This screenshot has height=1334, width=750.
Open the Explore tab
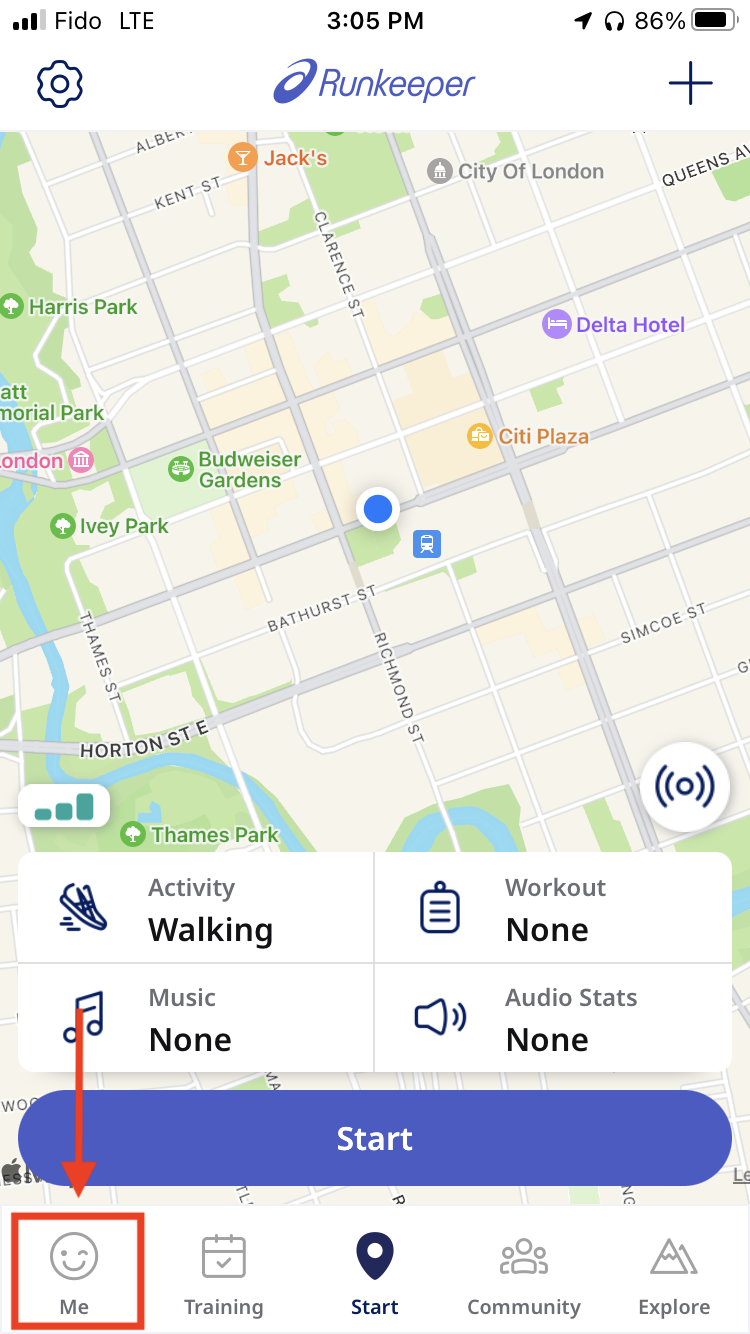tap(674, 1272)
